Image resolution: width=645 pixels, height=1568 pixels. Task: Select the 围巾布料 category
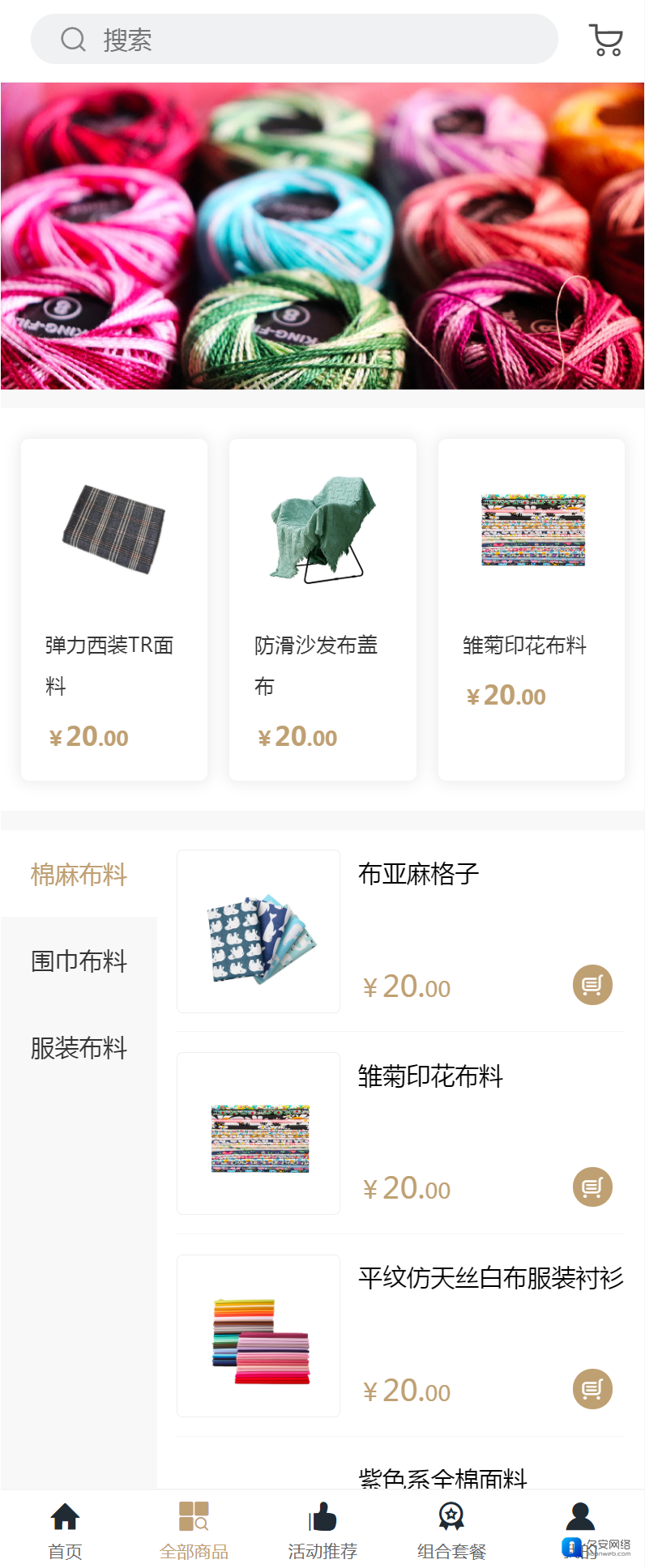tap(79, 961)
